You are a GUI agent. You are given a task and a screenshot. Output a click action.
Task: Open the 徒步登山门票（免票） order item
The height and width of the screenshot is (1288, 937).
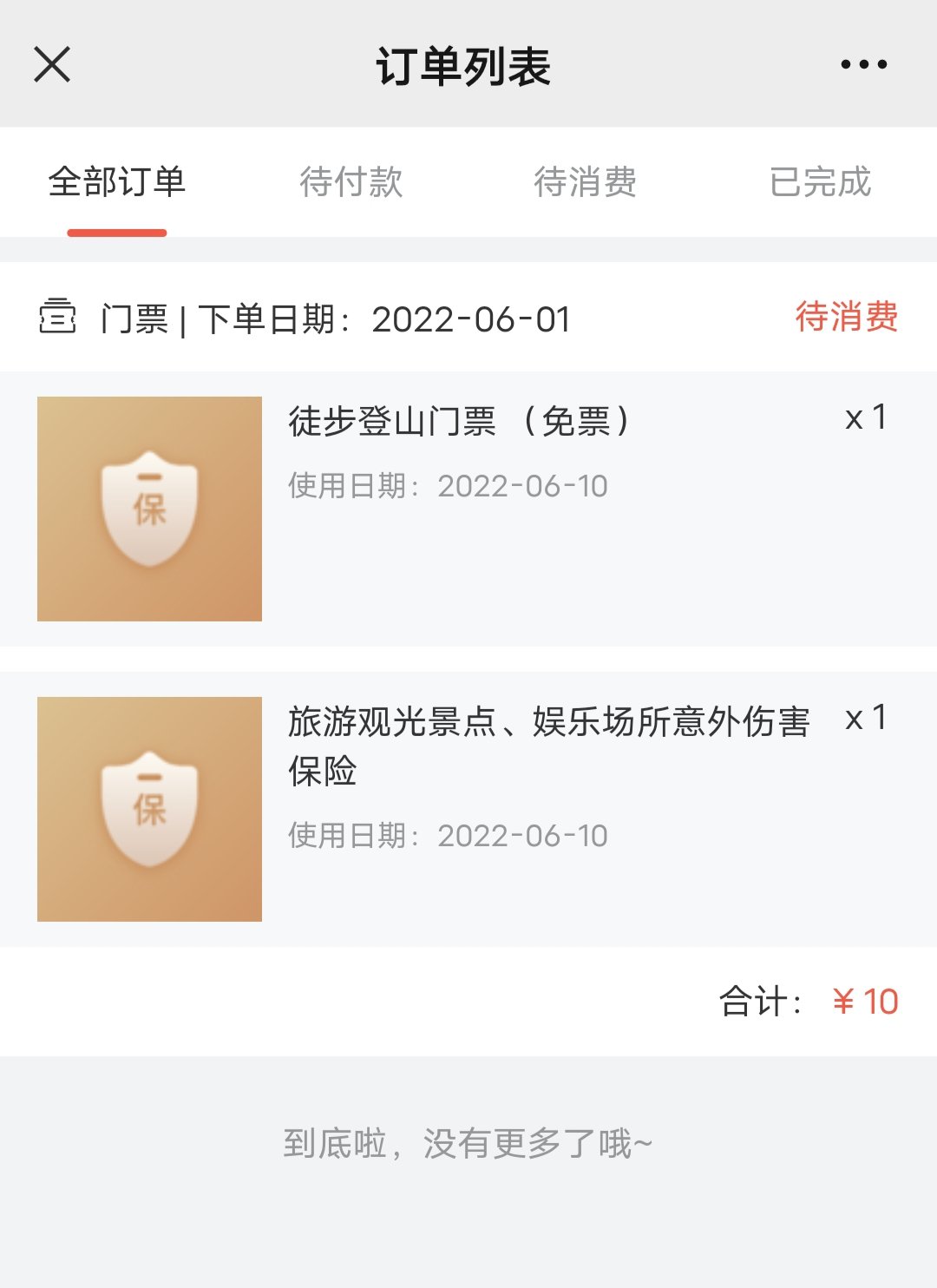tap(460, 422)
